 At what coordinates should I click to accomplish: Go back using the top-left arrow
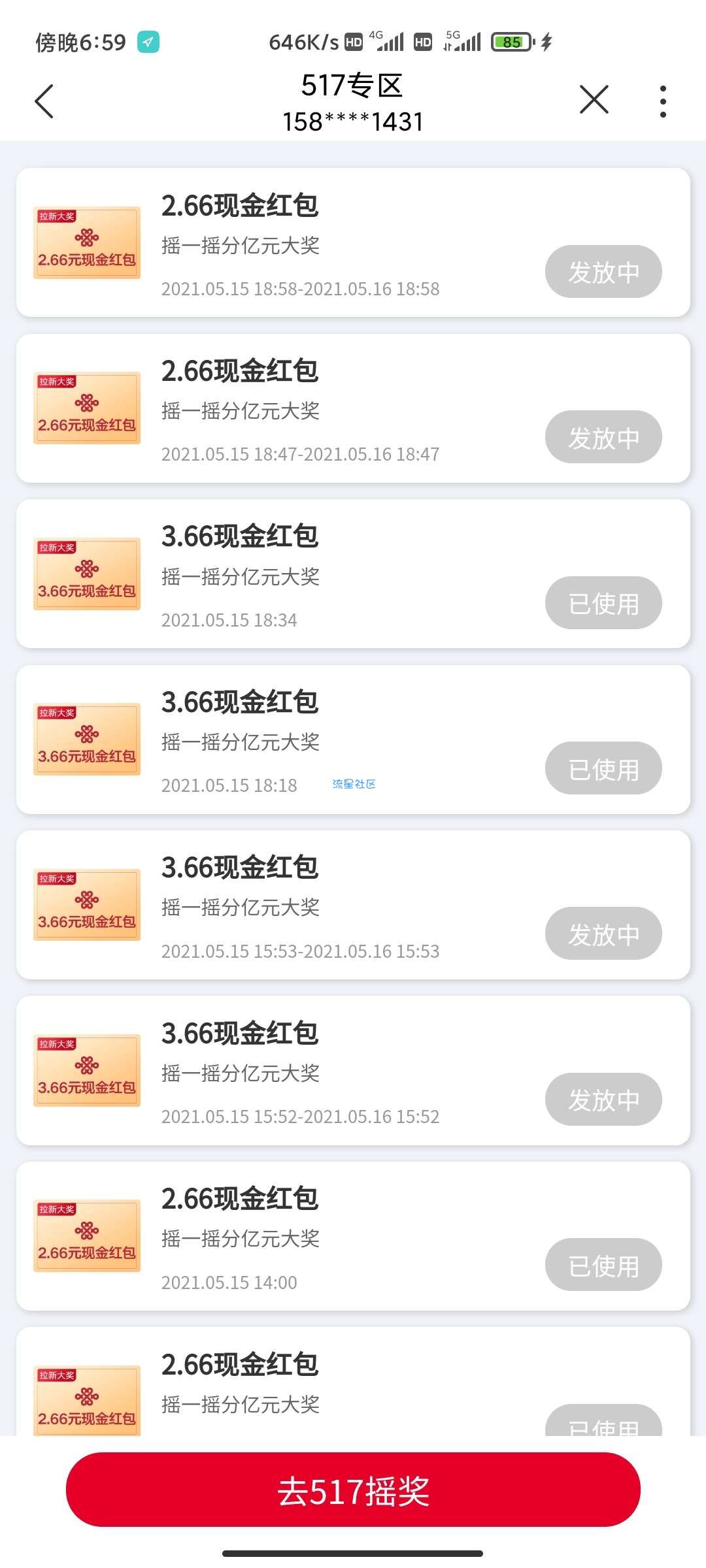click(44, 101)
